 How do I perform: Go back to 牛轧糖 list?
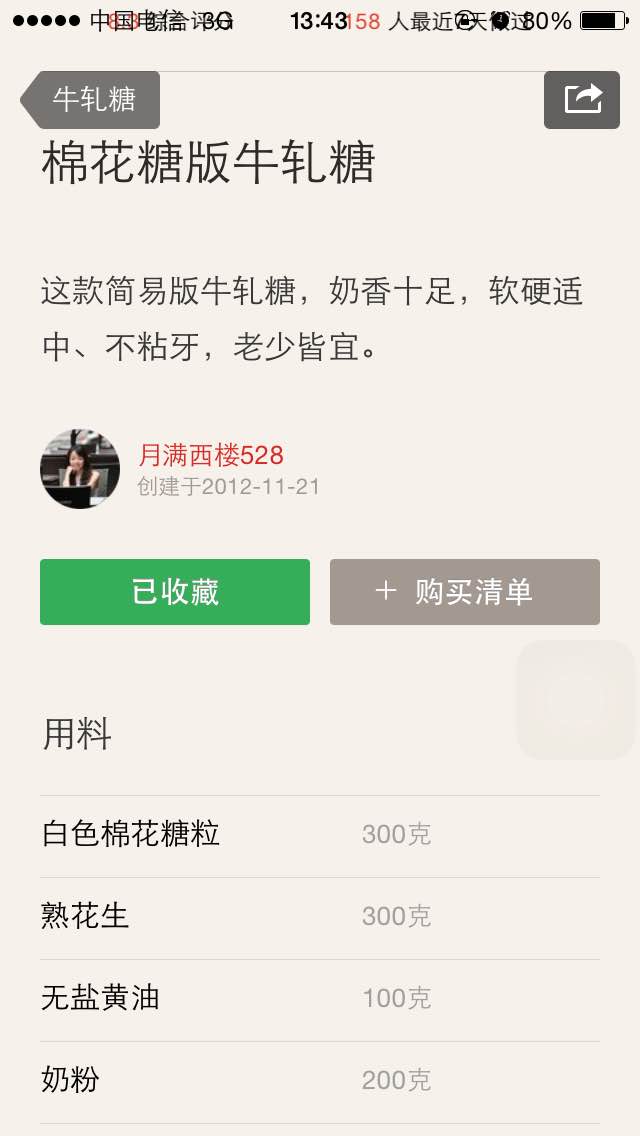91,100
